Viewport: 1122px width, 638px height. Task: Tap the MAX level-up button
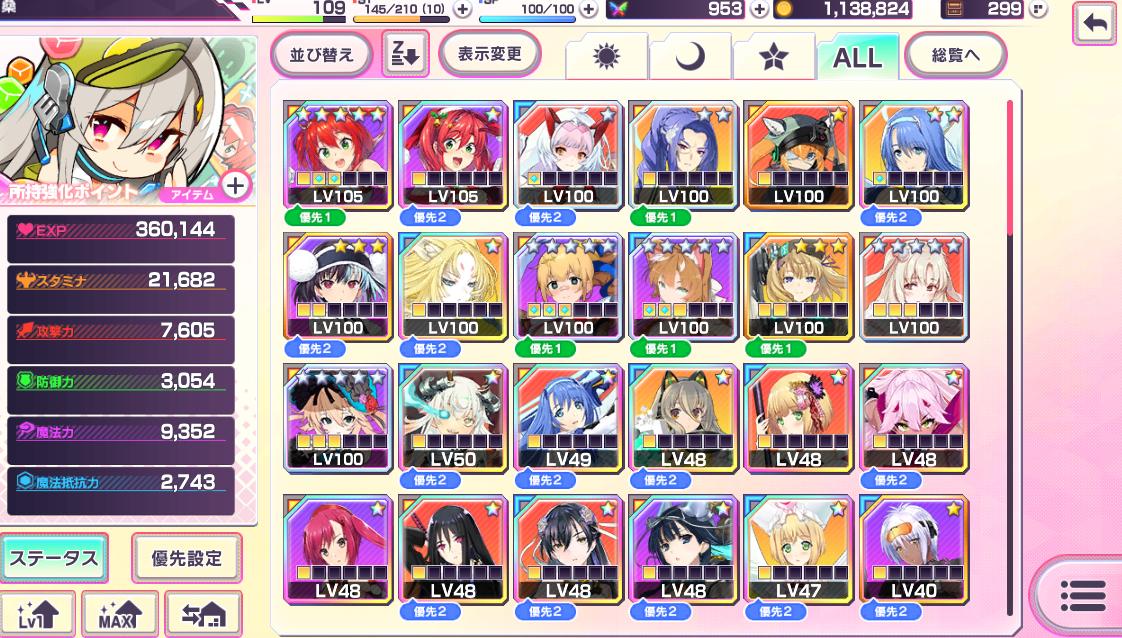pos(120,613)
